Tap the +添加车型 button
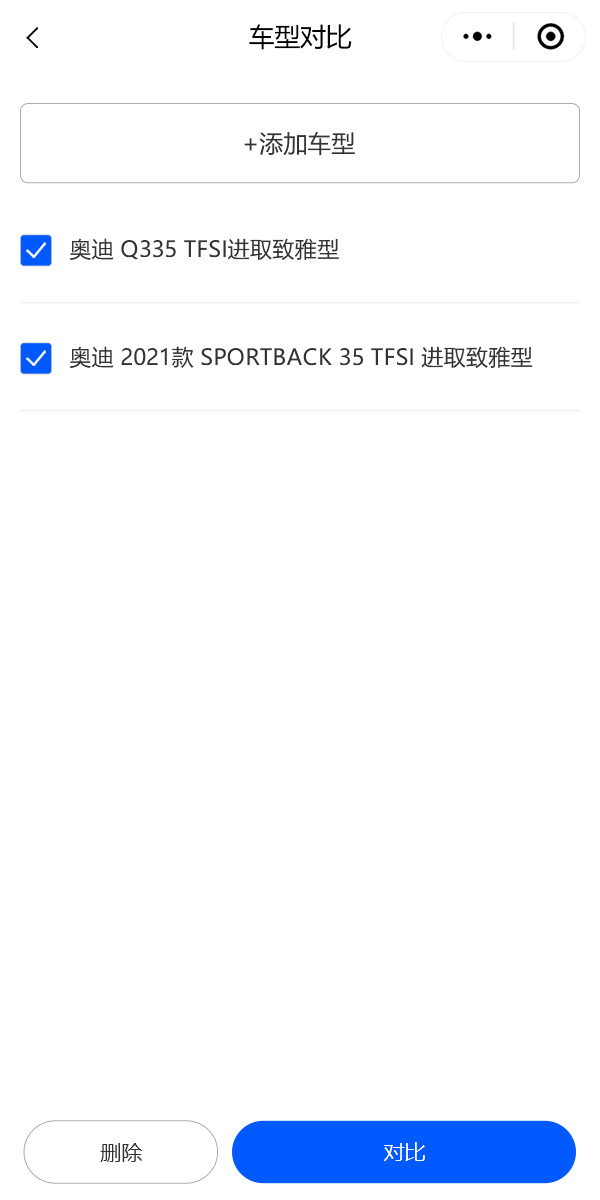600x1200 pixels. [x=300, y=143]
